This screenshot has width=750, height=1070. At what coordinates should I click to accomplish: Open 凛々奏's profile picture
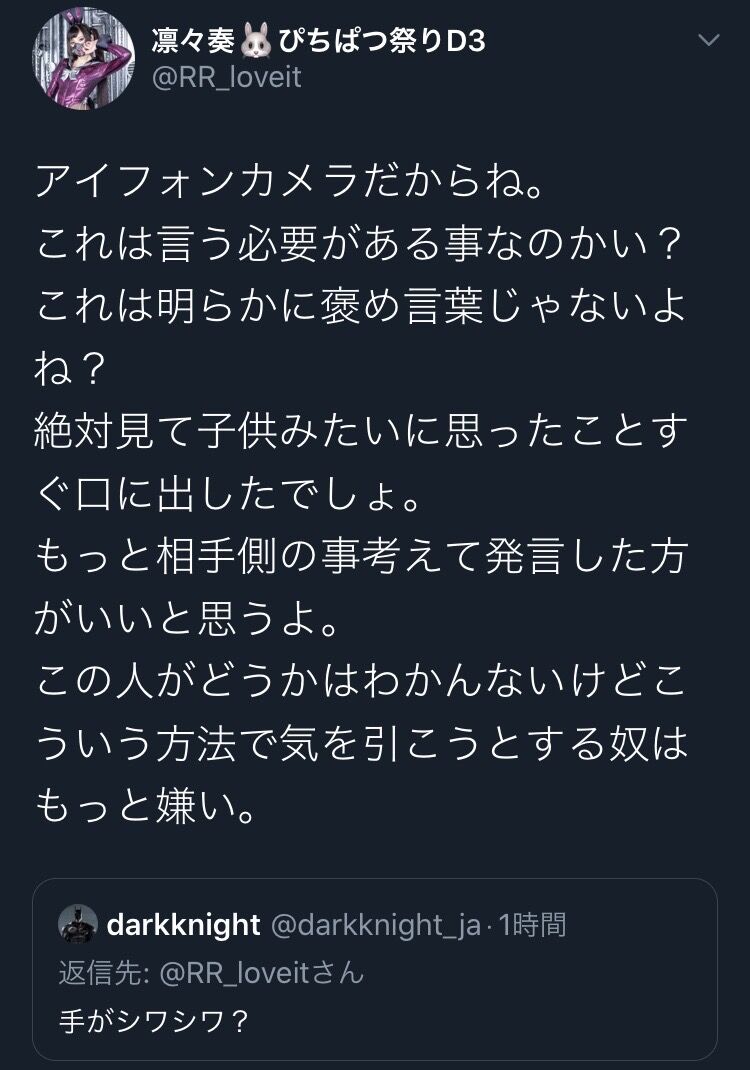82,56
